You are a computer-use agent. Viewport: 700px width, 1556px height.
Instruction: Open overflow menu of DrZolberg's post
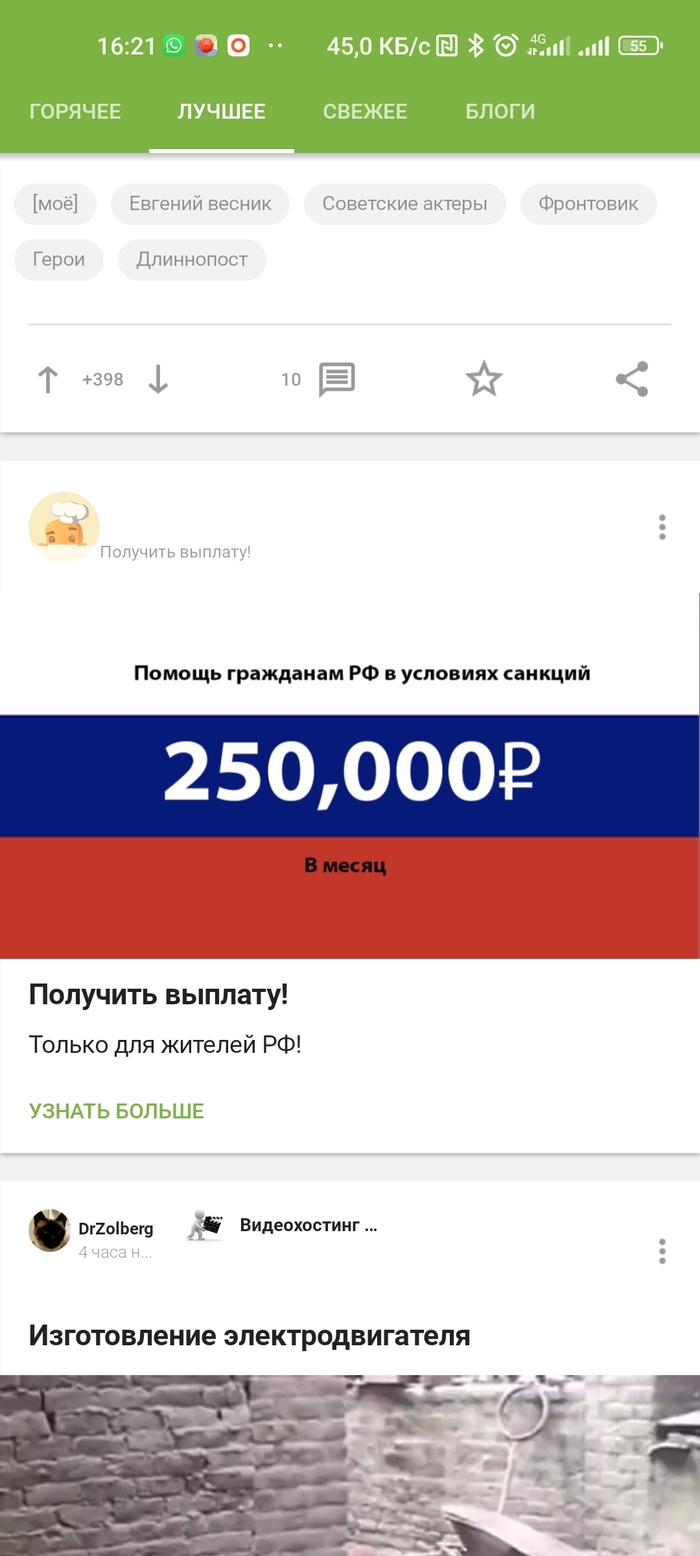tap(662, 1251)
